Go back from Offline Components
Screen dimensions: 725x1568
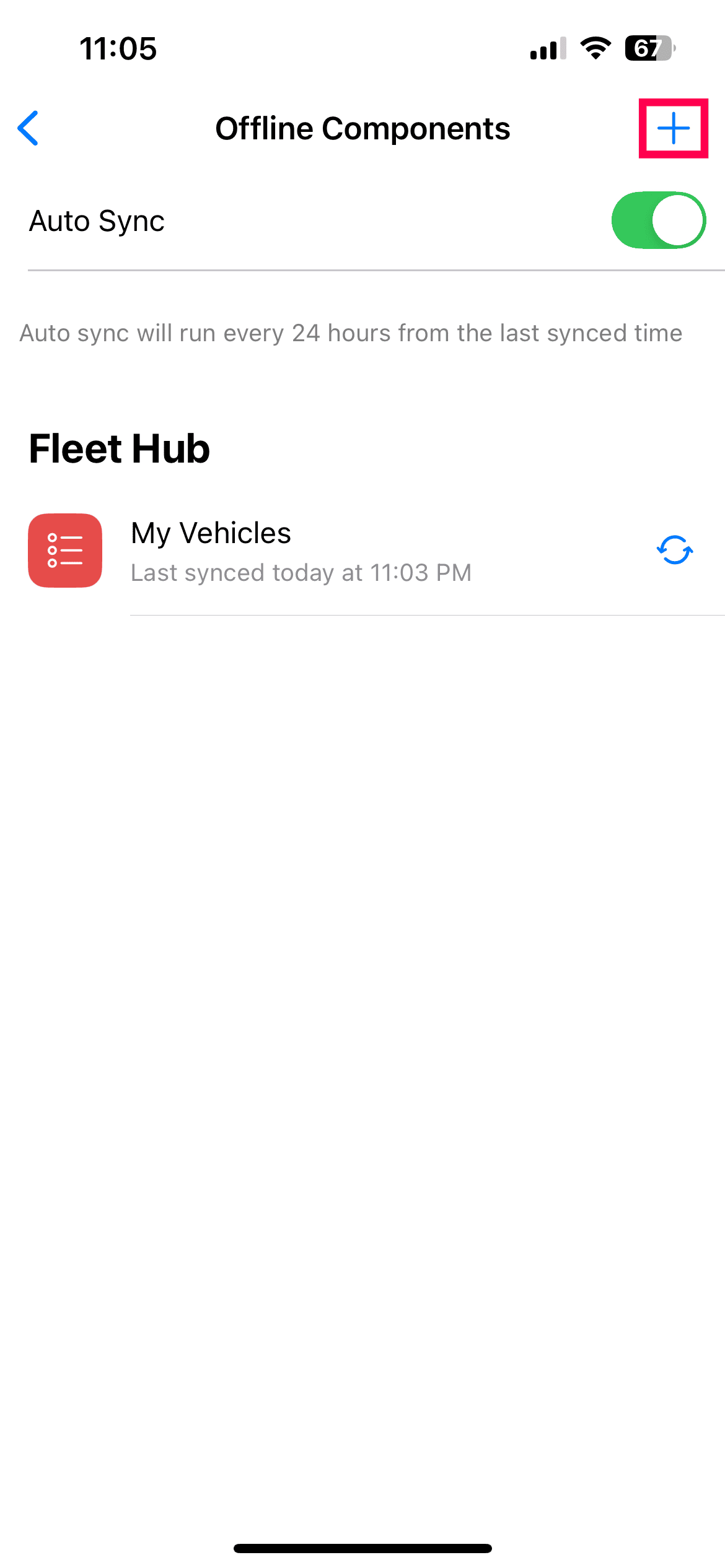[29, 128]
